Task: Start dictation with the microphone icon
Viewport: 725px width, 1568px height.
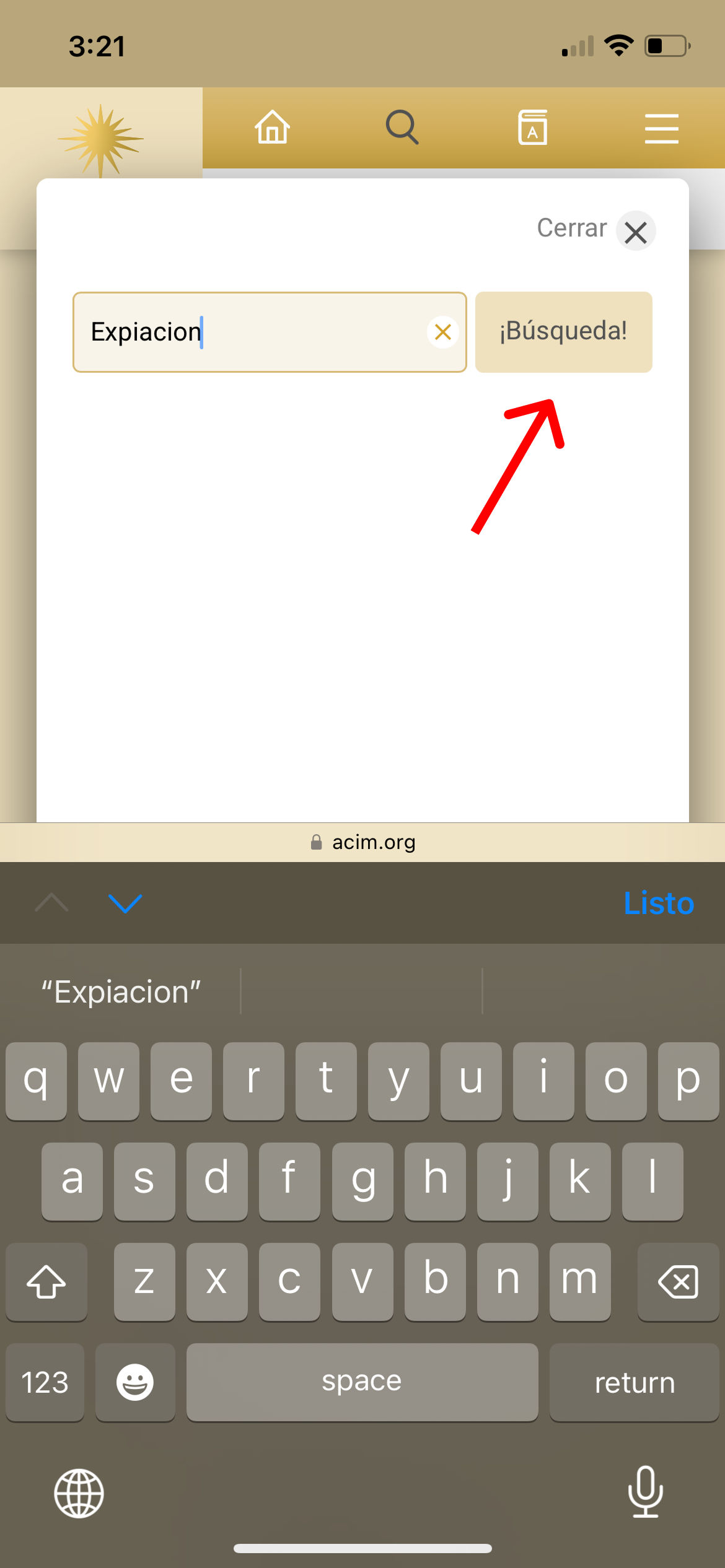Action: point(645,1492)
